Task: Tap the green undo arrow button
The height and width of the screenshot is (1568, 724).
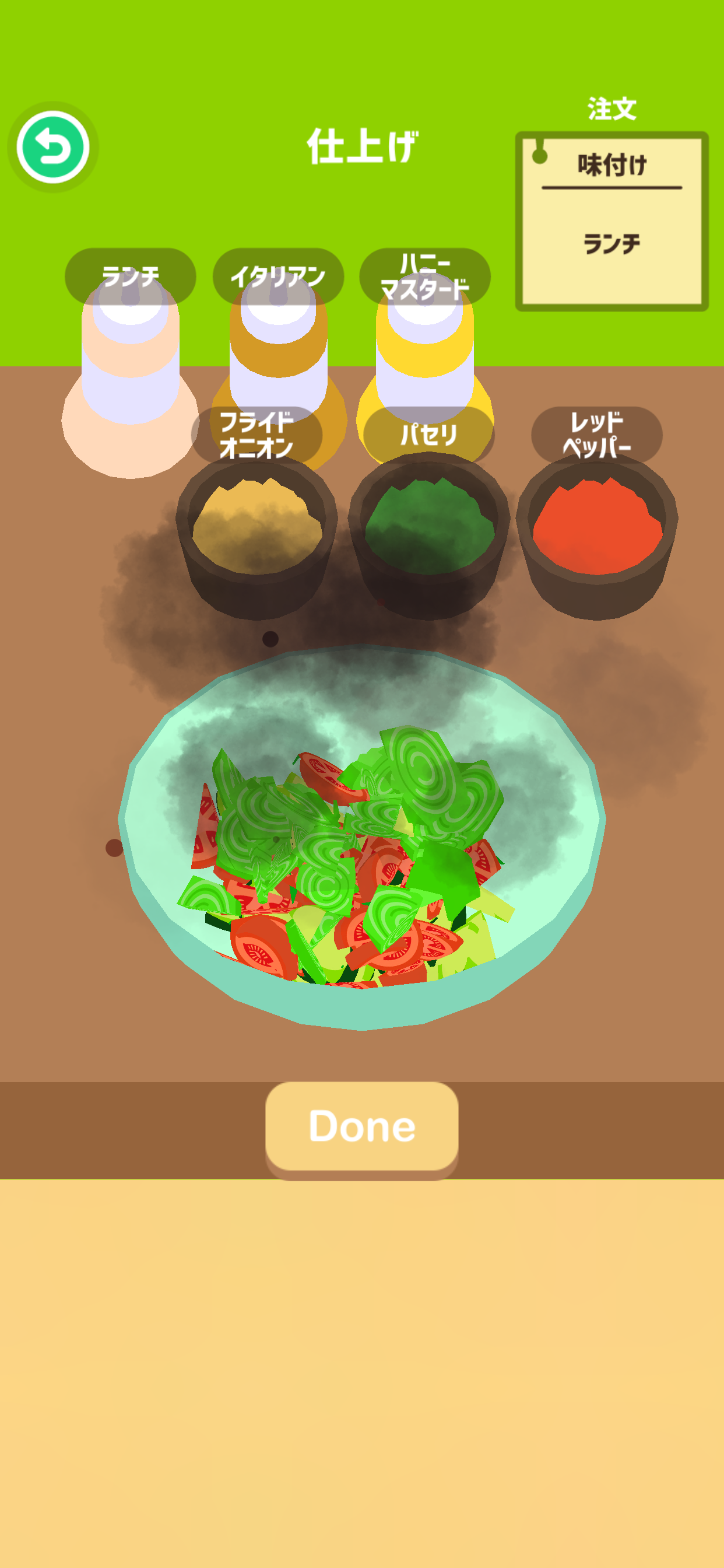Action: [53, 148]
